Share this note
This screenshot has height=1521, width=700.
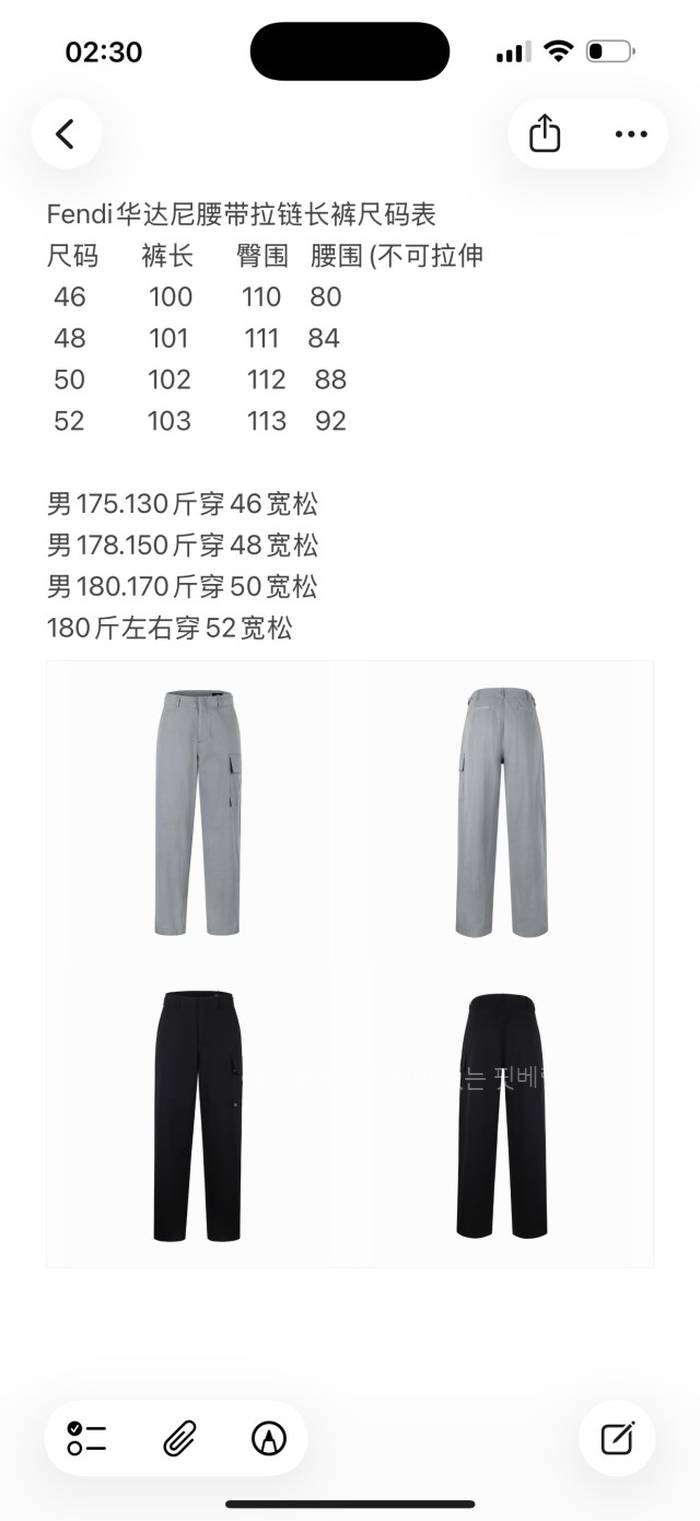pos(544,134)
